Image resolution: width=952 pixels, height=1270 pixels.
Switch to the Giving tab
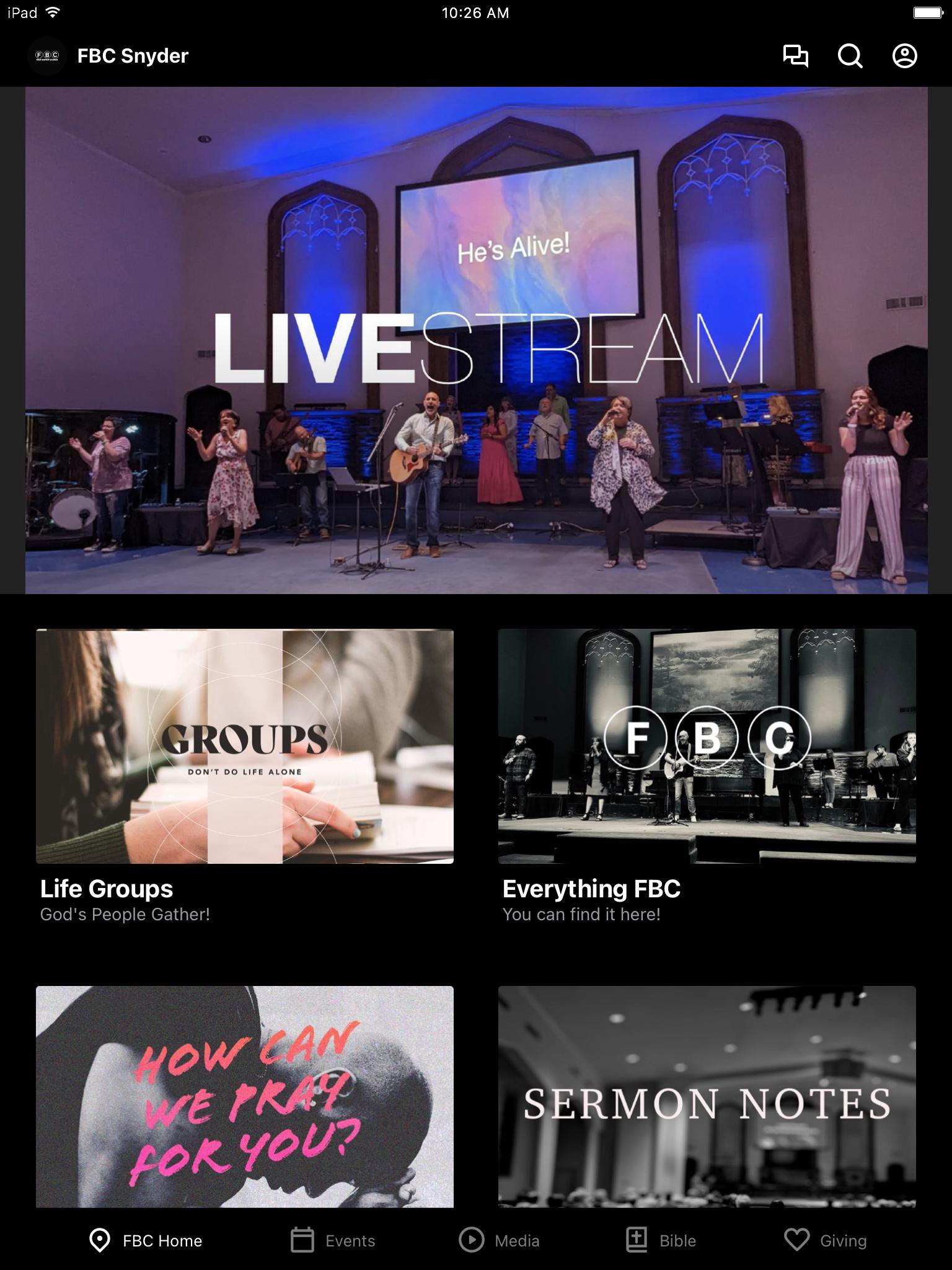click(826, 1240)
